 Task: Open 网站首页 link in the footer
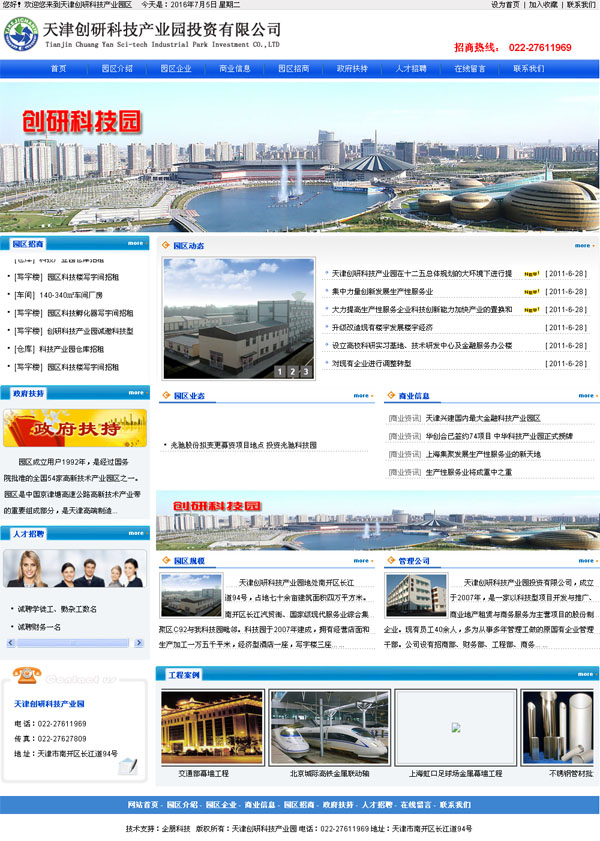pyautogui.click(x=143, y=805)
